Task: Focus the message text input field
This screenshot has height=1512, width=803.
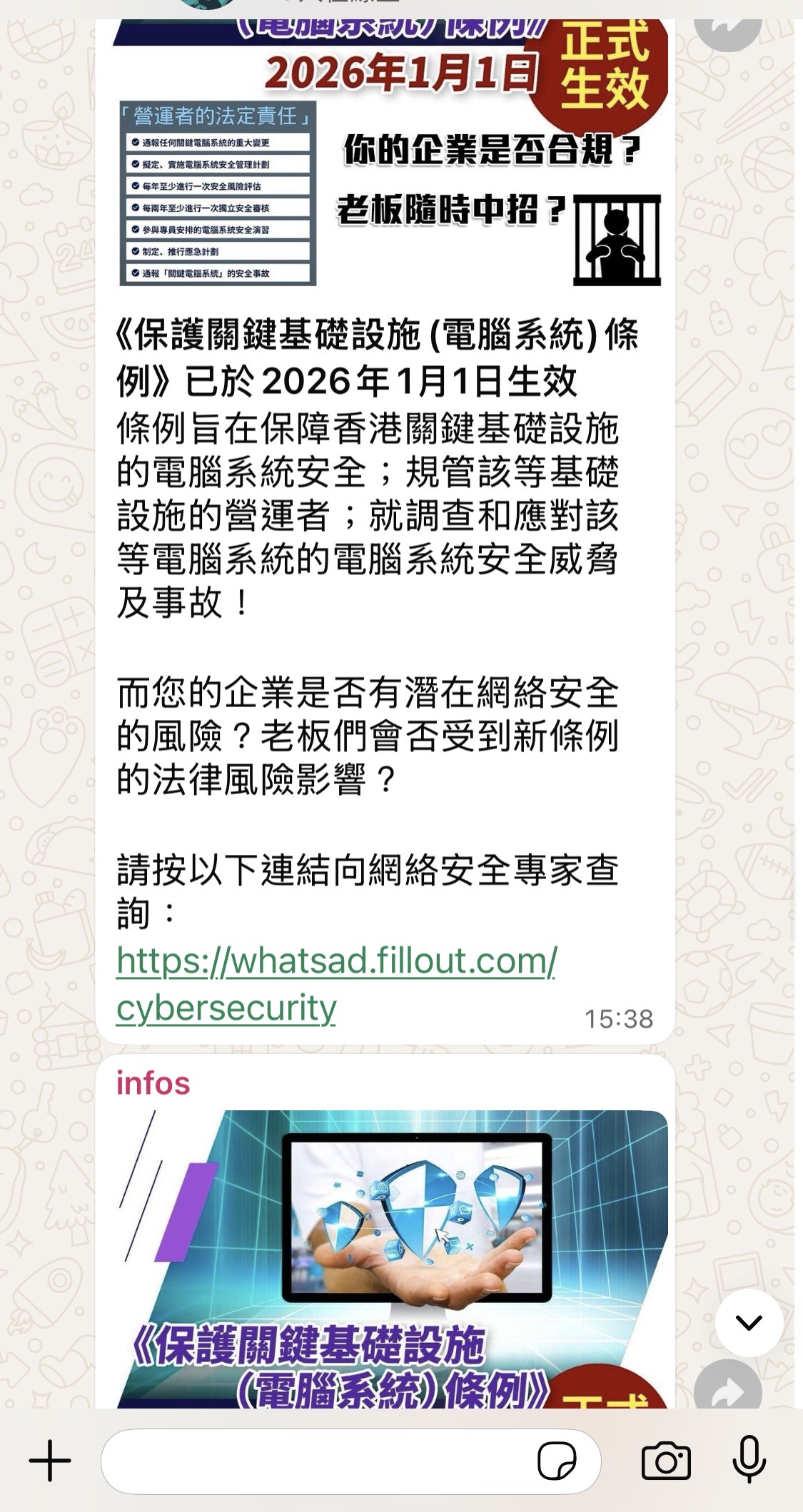Action: tap(314, 1461)
